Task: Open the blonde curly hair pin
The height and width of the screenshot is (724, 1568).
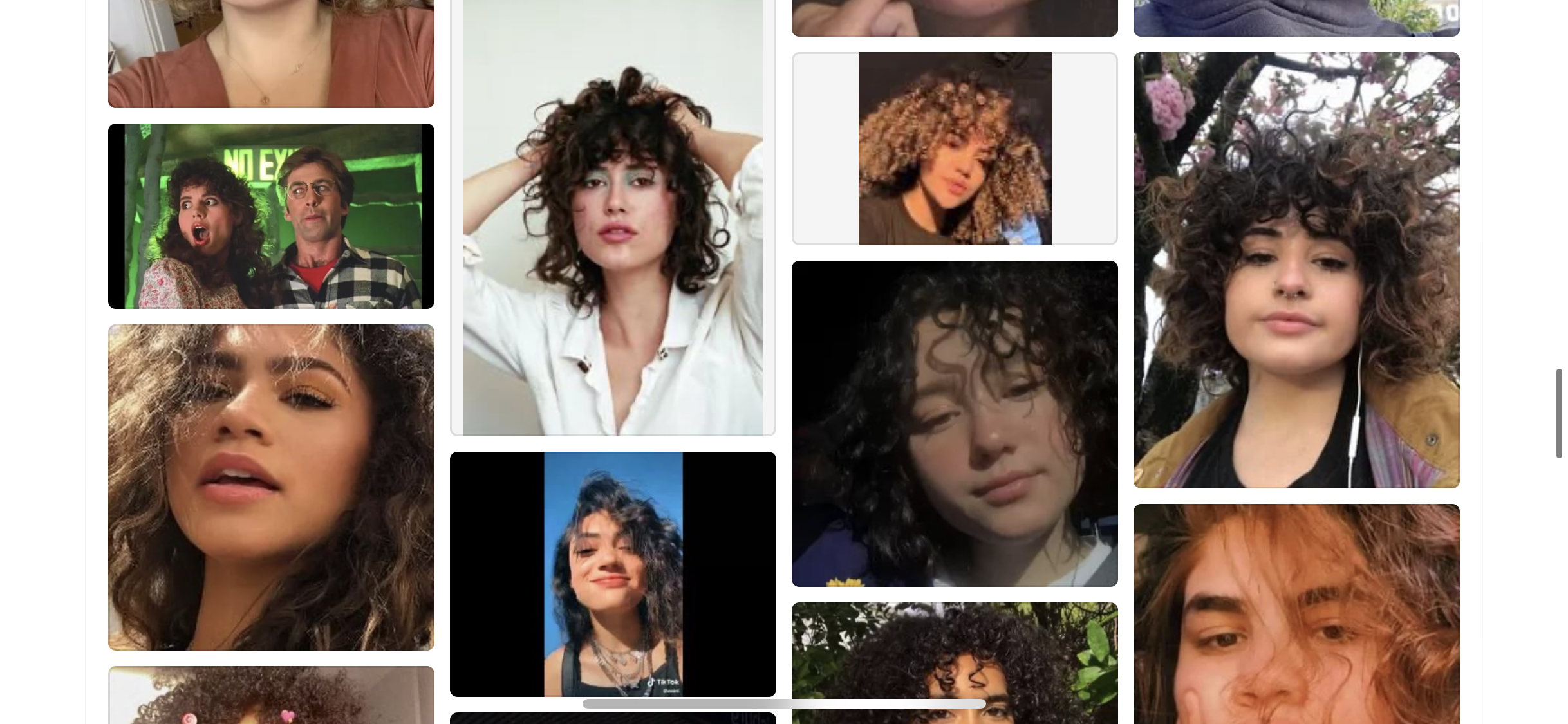Action: pos(955,149)
